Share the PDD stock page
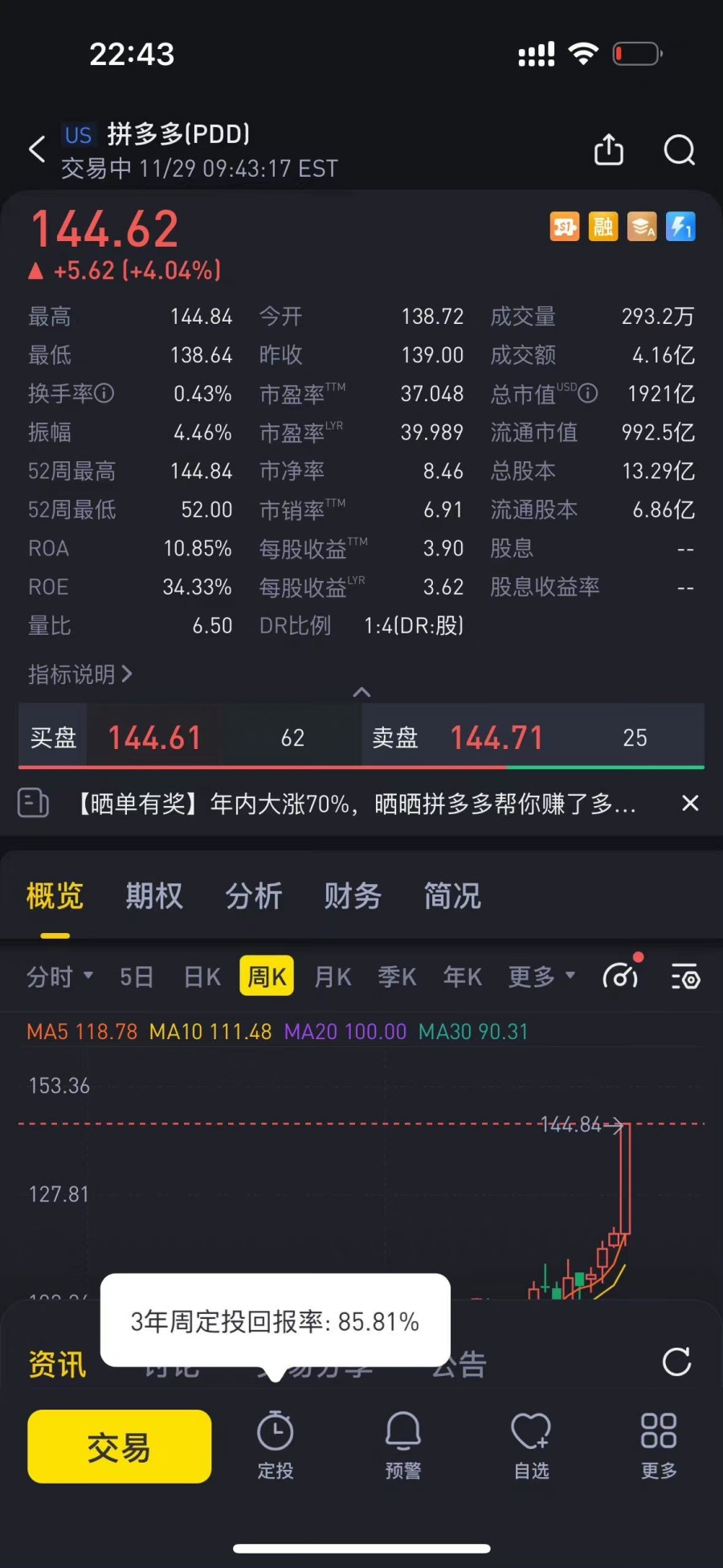This screenshot has width=723, height=1568. [608, 149]
